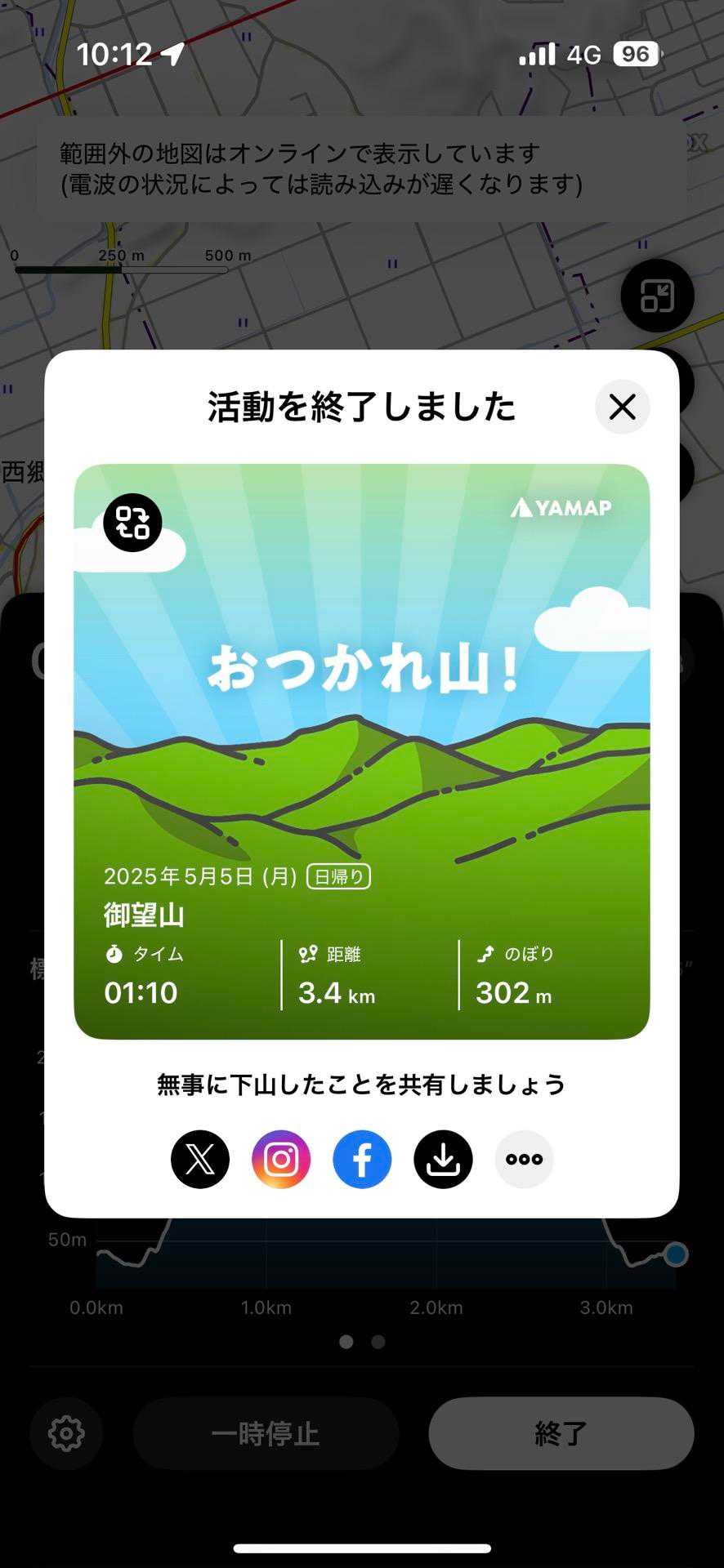
Task: Close the activity finished dialog
Action: pyautogui.click(x=622, y=407)
